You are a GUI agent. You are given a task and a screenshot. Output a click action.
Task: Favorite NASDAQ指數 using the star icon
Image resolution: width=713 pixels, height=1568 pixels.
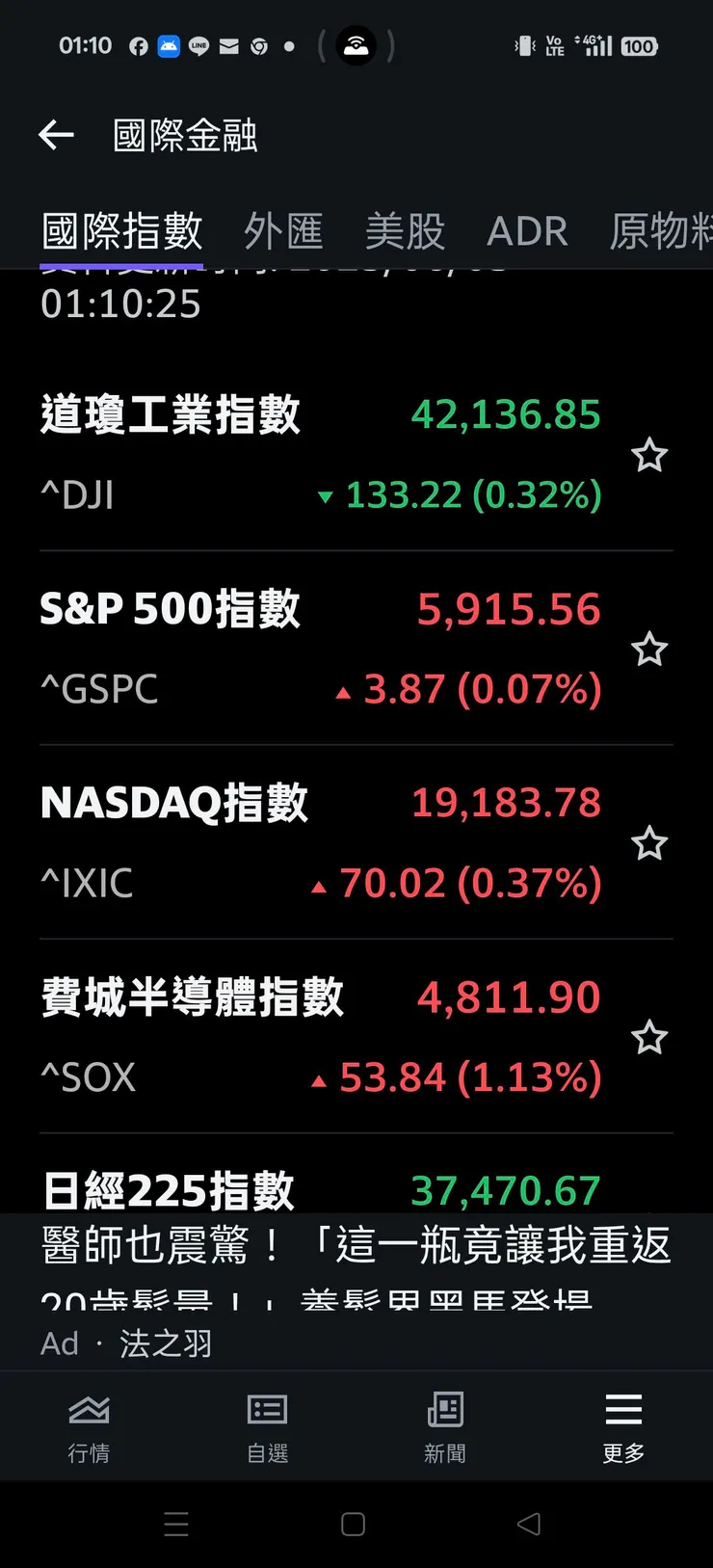[x=649, y=843]
